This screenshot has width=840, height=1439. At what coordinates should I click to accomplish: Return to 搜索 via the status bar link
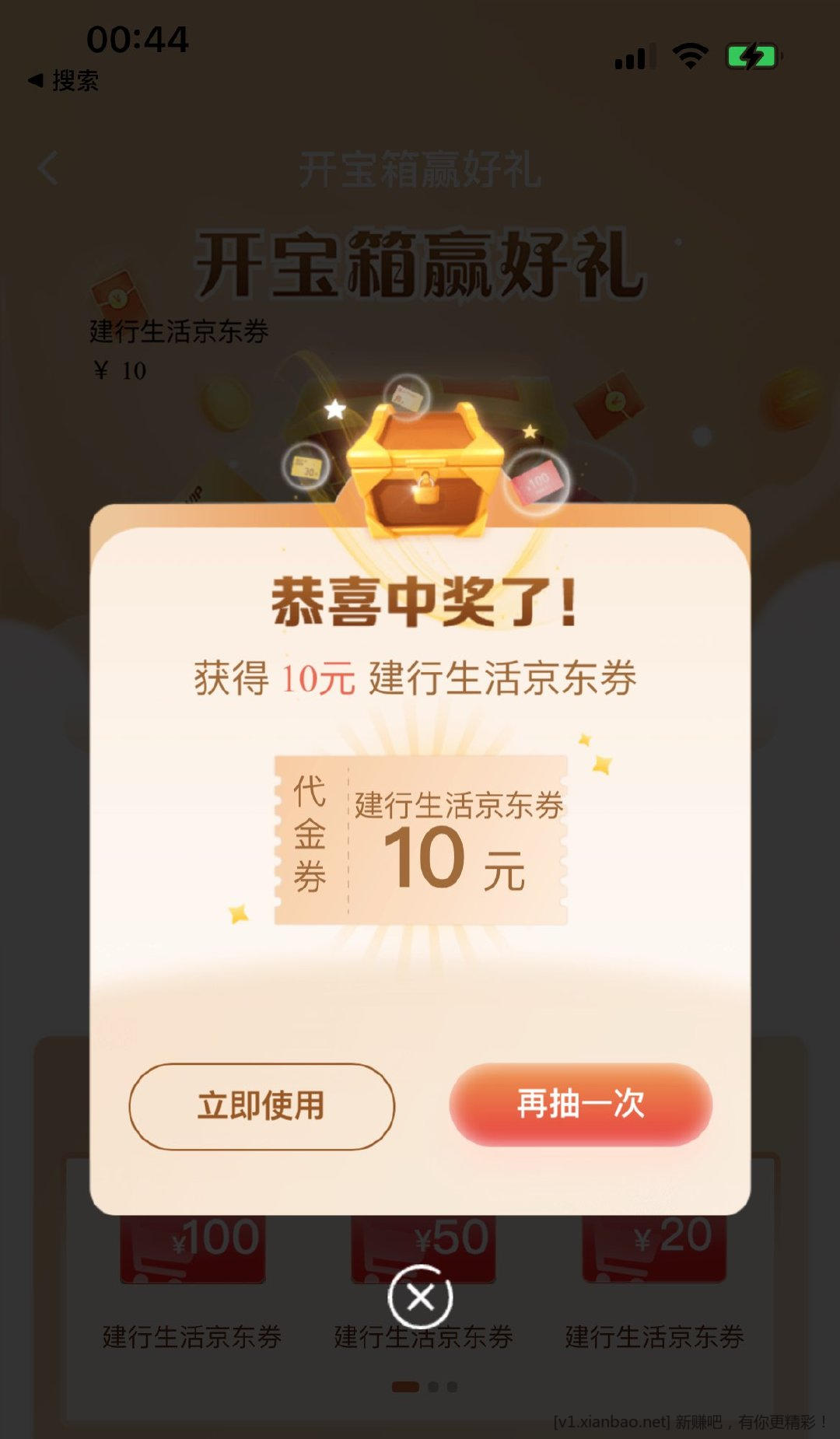click(x=64, y=80)
